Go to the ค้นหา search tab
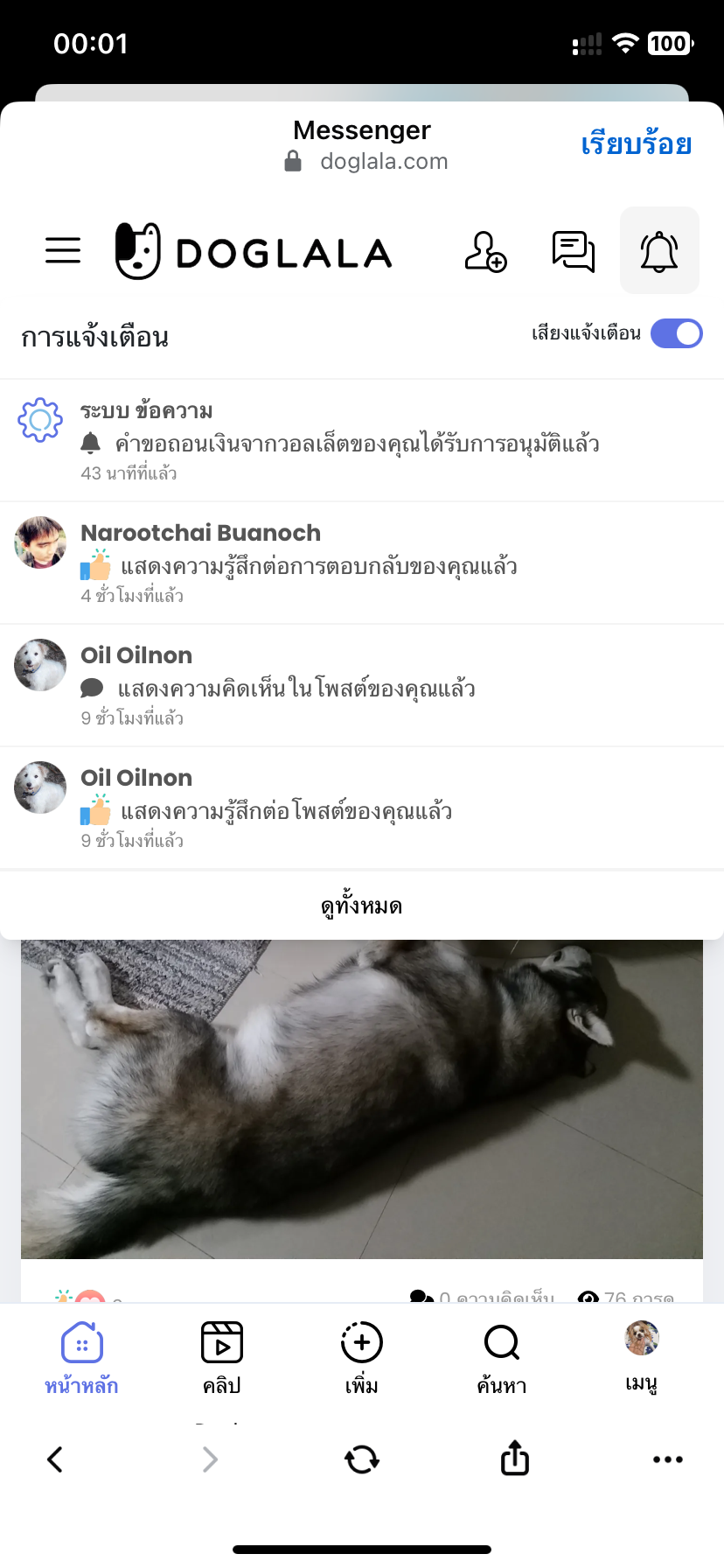This screenshot has width=724, height=1568. tap(502, 1357)
